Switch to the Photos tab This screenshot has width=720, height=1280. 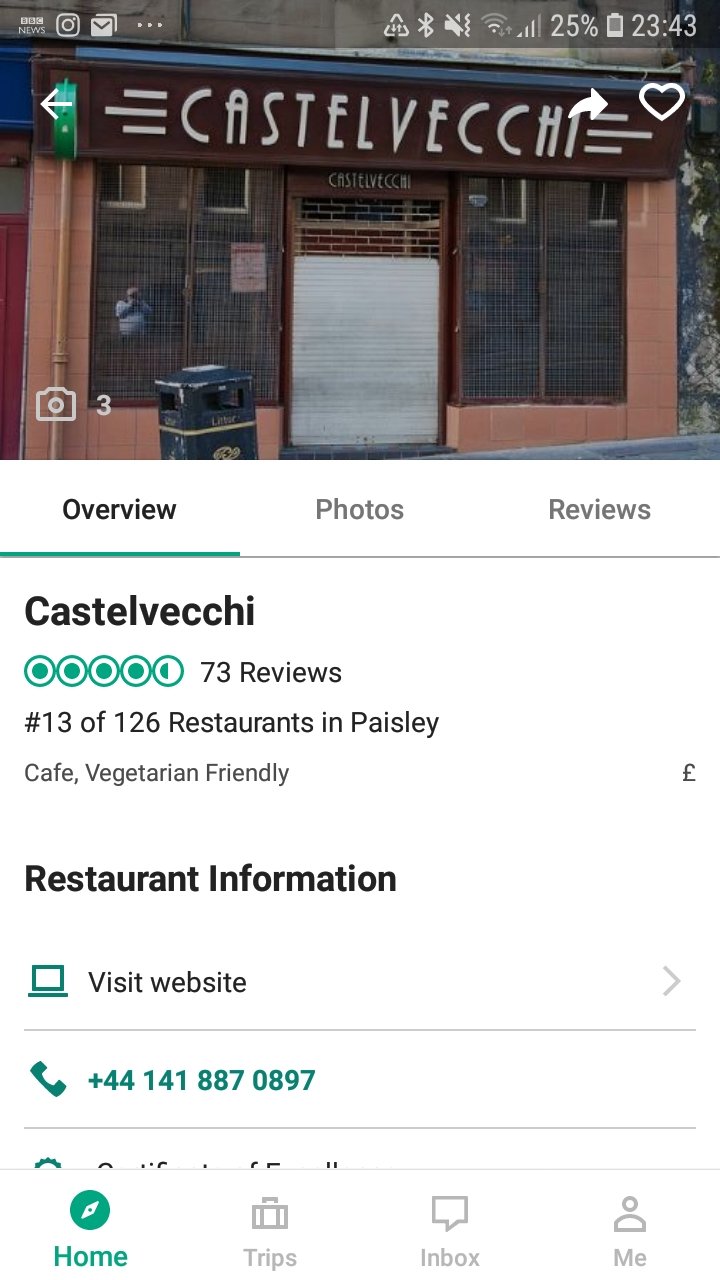pyautogui.click(x=360, y=509)
